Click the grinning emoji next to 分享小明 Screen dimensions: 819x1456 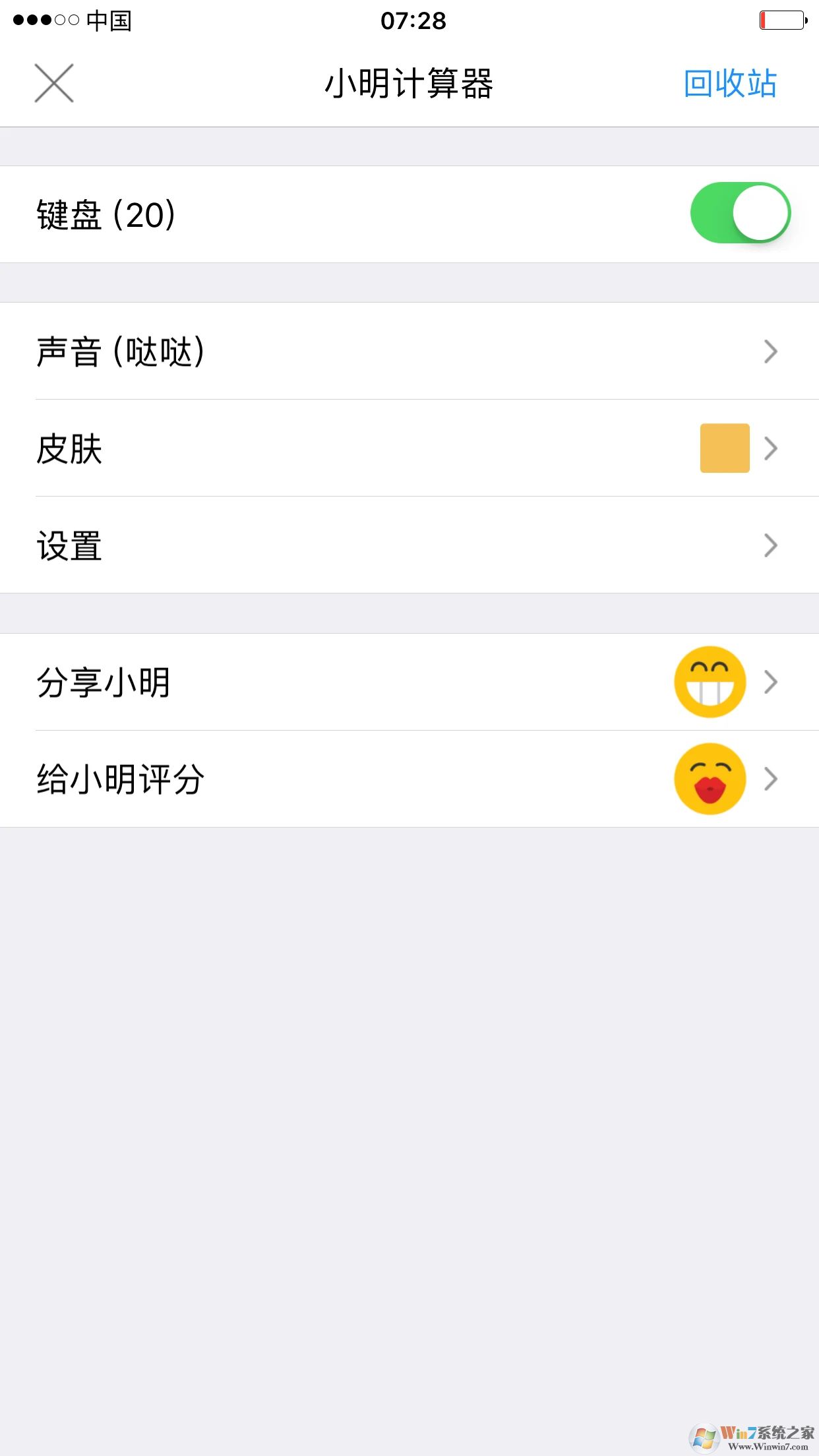point(709,682)
